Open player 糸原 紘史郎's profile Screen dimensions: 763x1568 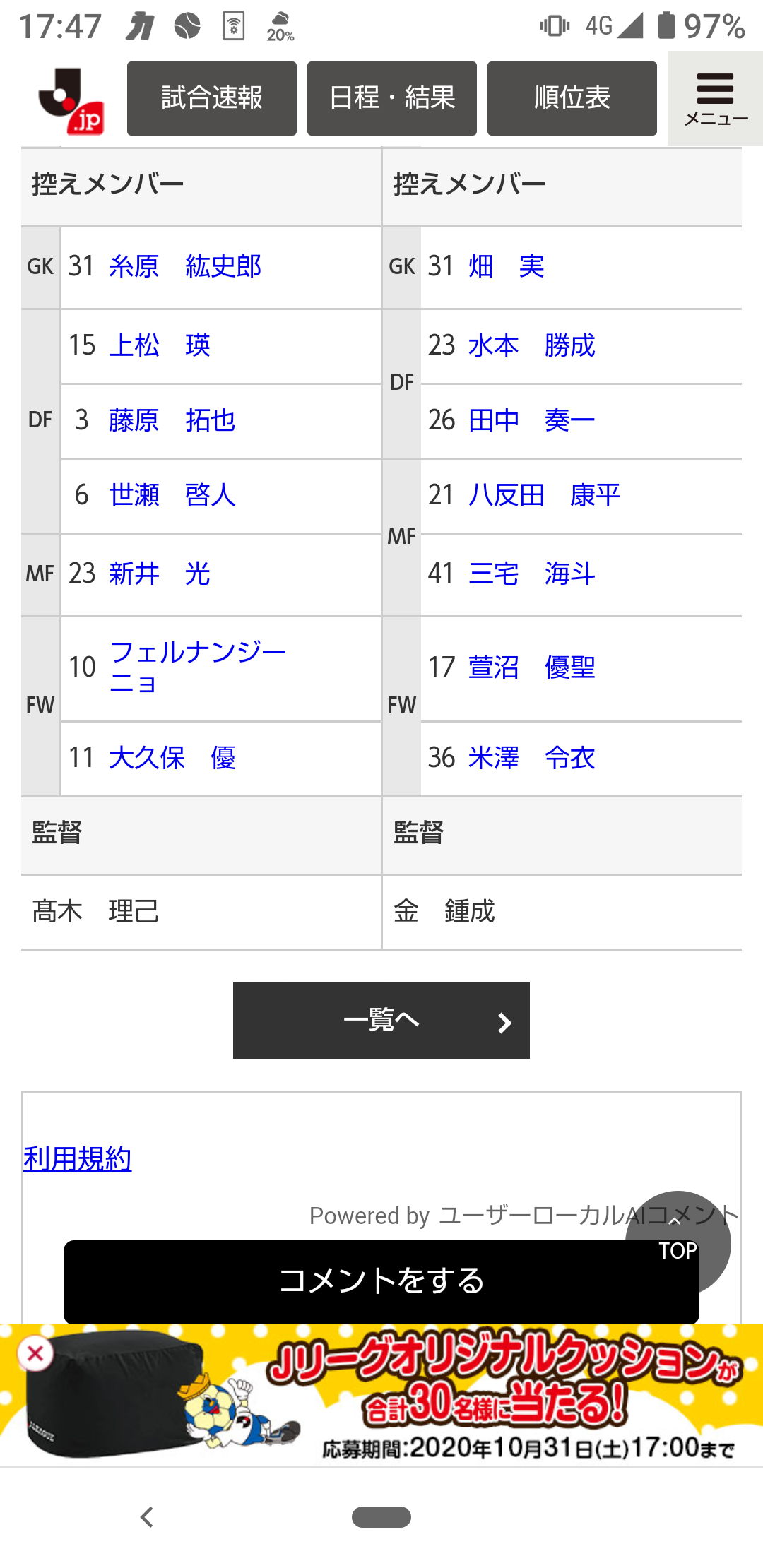click(x=185, y=266)
